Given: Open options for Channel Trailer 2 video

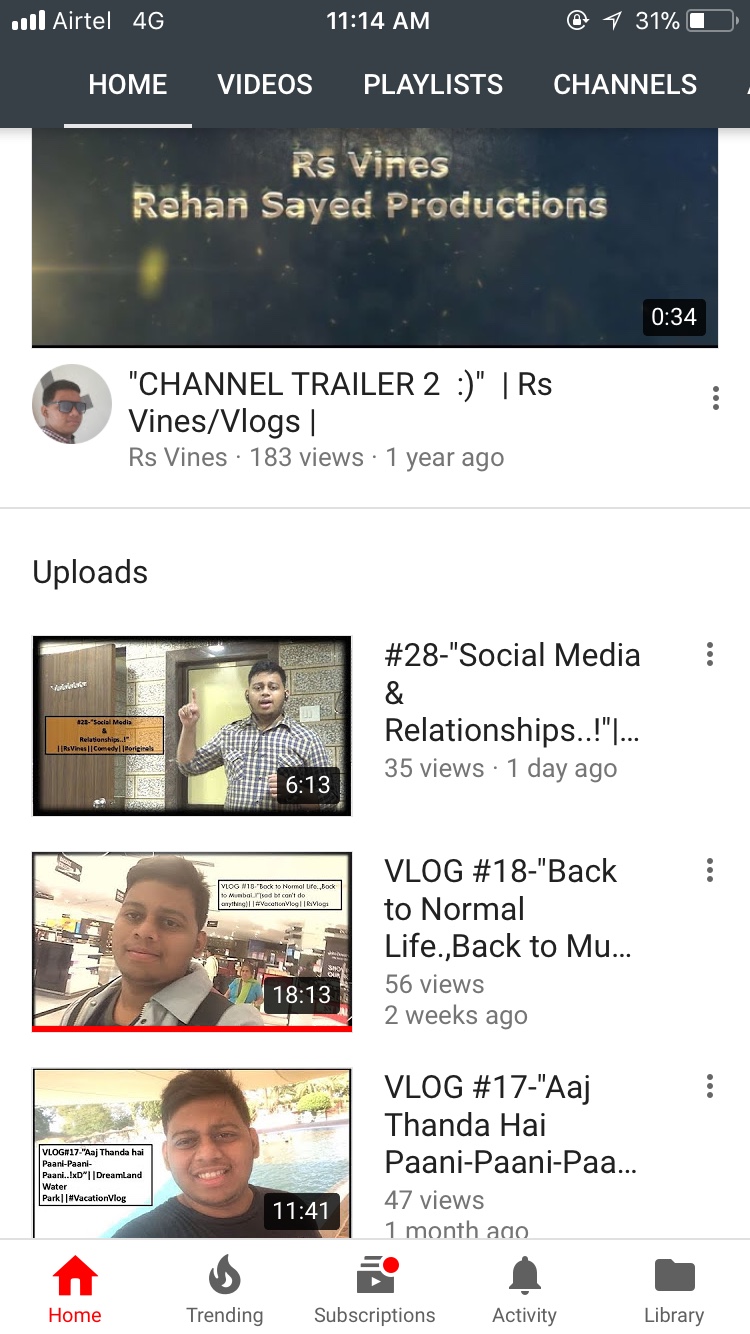Looking at the screenshot, I should pyautogui.click(x=716, y=398).
